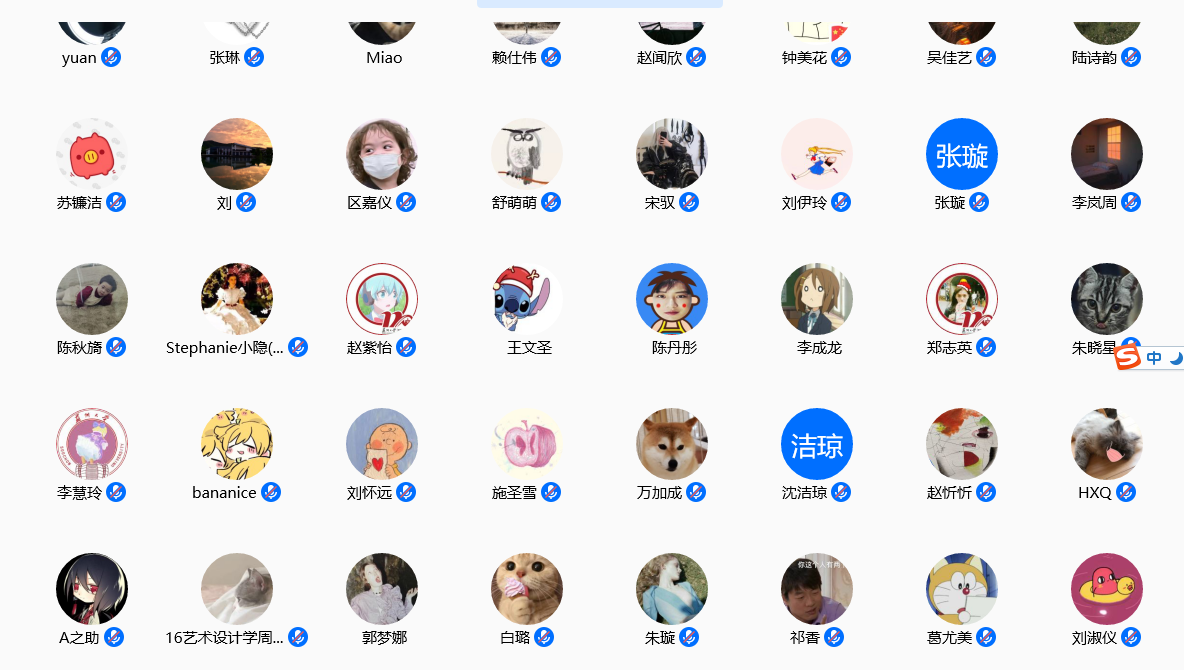Tap participant A之助's tile
Screen dimensions: 1184x670
point(92,590)
